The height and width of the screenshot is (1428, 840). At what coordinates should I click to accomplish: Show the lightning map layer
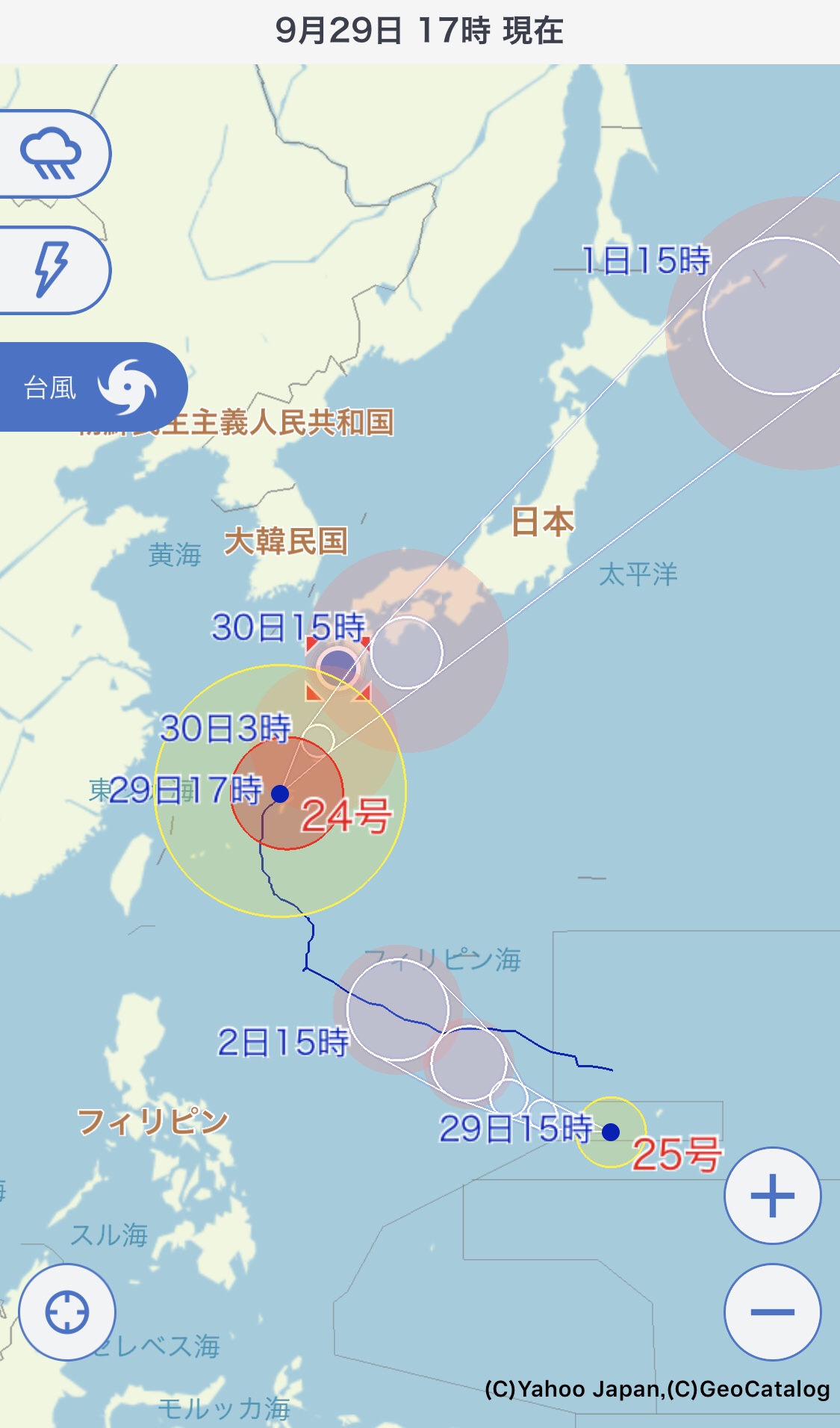[51, 270]
